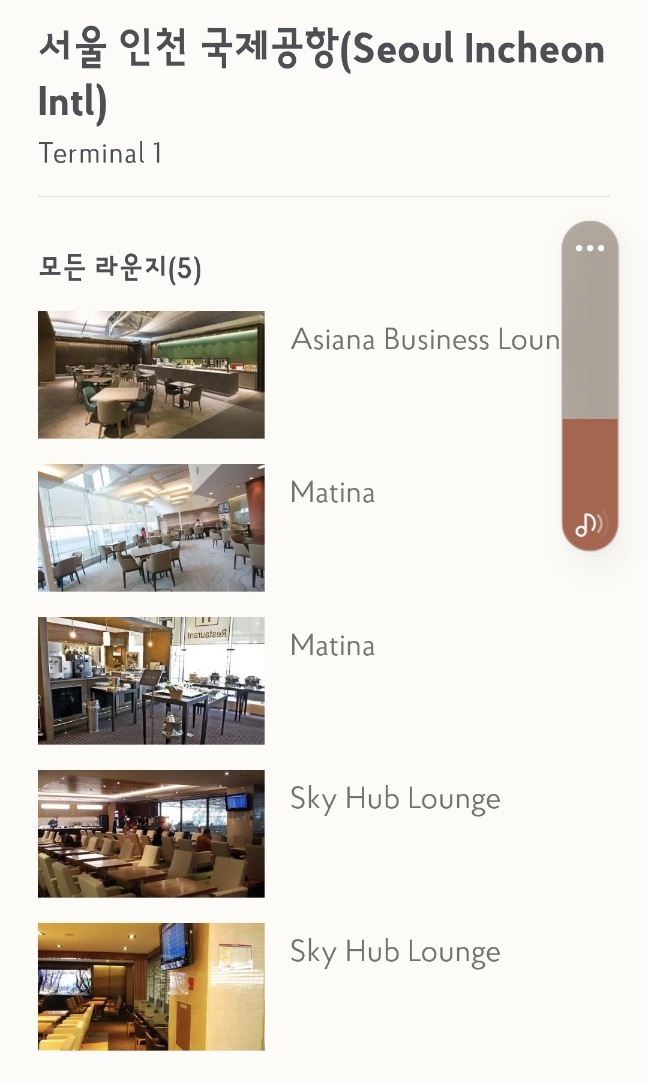Select the Sky Hub Lounge with rows of beige chairs
The image size is (648, 1083).
coord(323,834)
